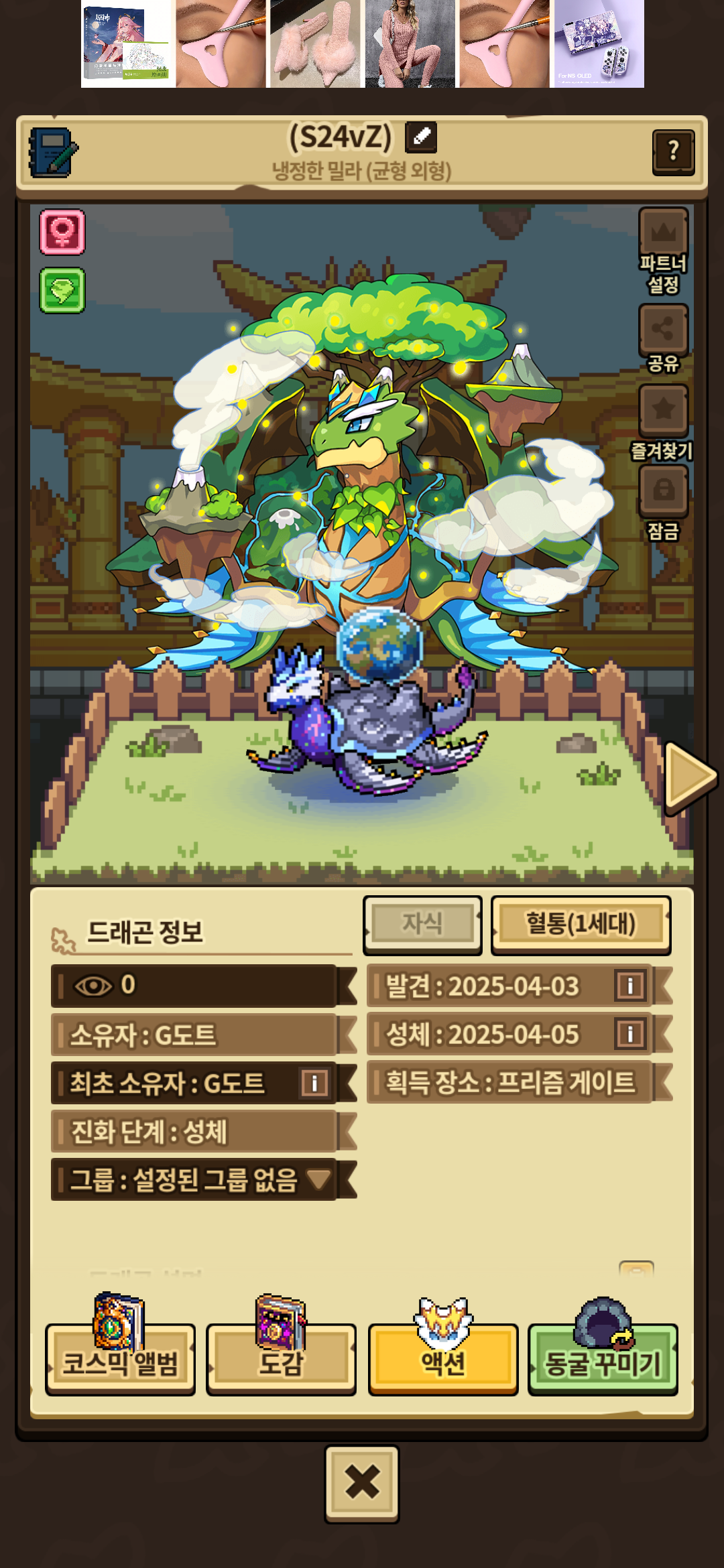Viewport: 724px width, 1568px height.
Task: Expand the 그룹 dropdown
Action: click(x=318, y=1179)
